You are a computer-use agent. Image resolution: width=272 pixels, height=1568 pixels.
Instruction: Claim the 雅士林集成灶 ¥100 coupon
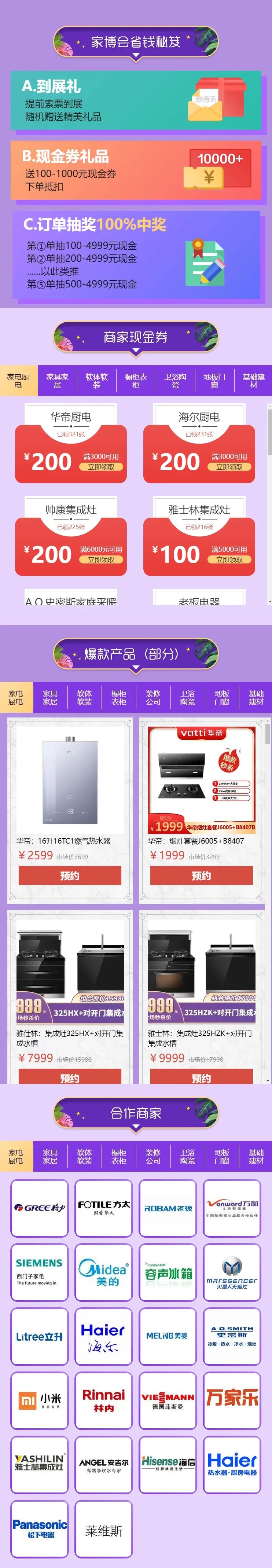tap(229, 559)
